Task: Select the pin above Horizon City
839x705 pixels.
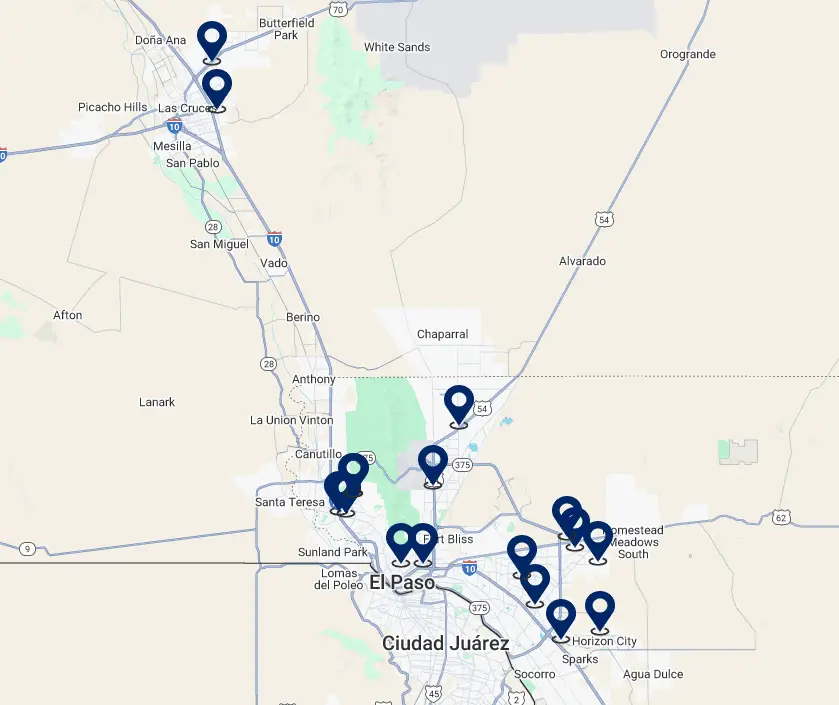Action: tap(599, 609)
